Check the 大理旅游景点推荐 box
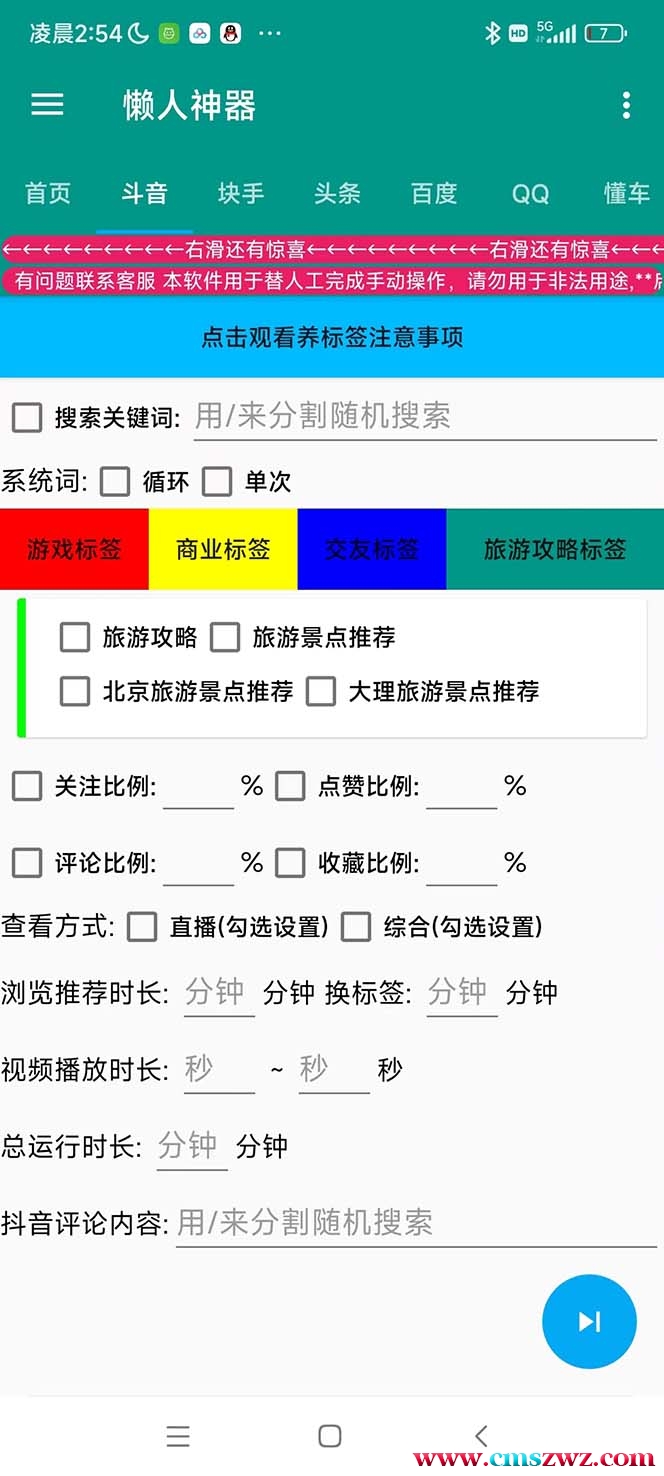The height and width of the screenshot is (1476, 664). pyautogui.click(x=321, y=691)
